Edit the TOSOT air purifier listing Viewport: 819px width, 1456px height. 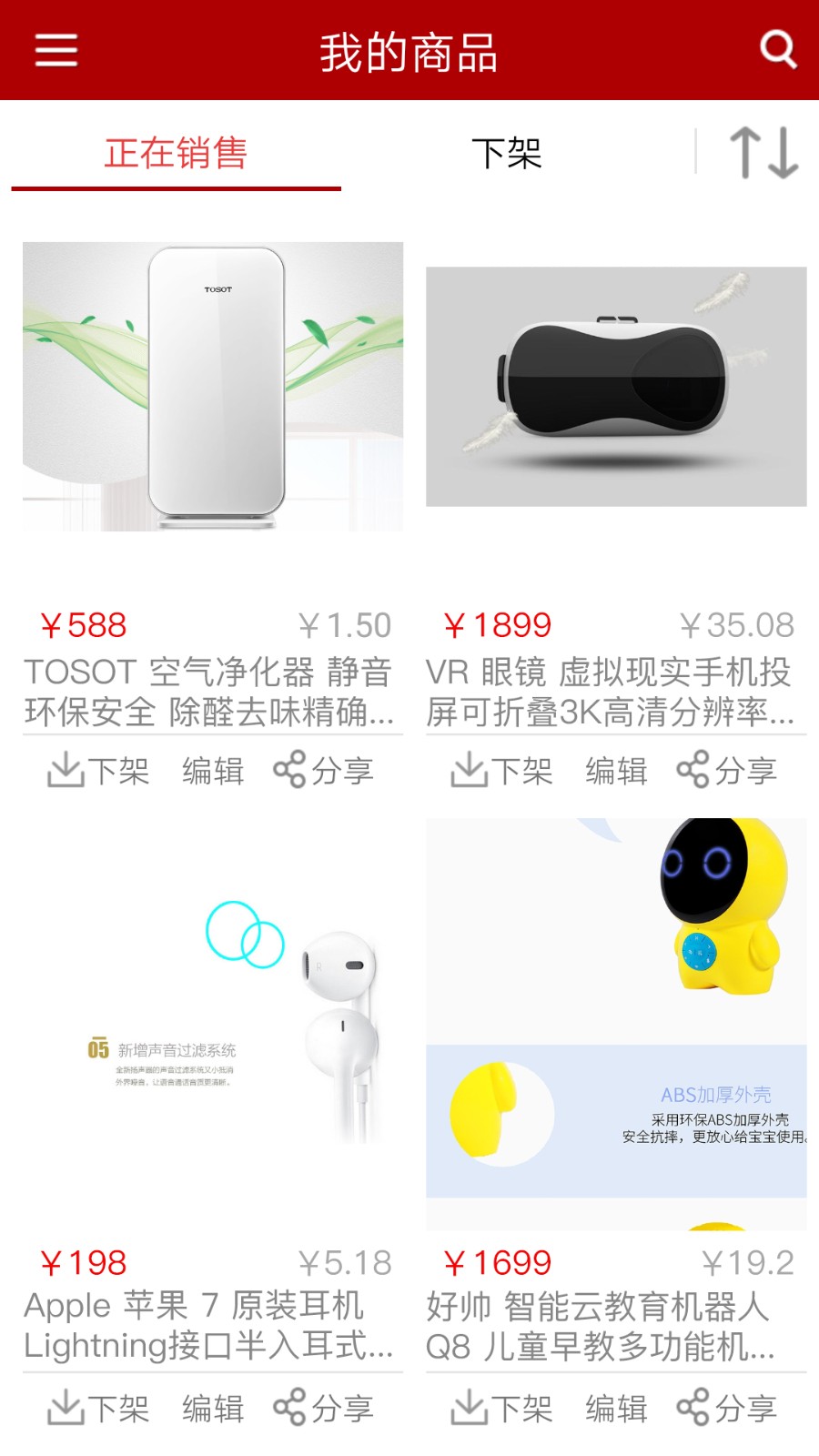click(x=211, y=772)
